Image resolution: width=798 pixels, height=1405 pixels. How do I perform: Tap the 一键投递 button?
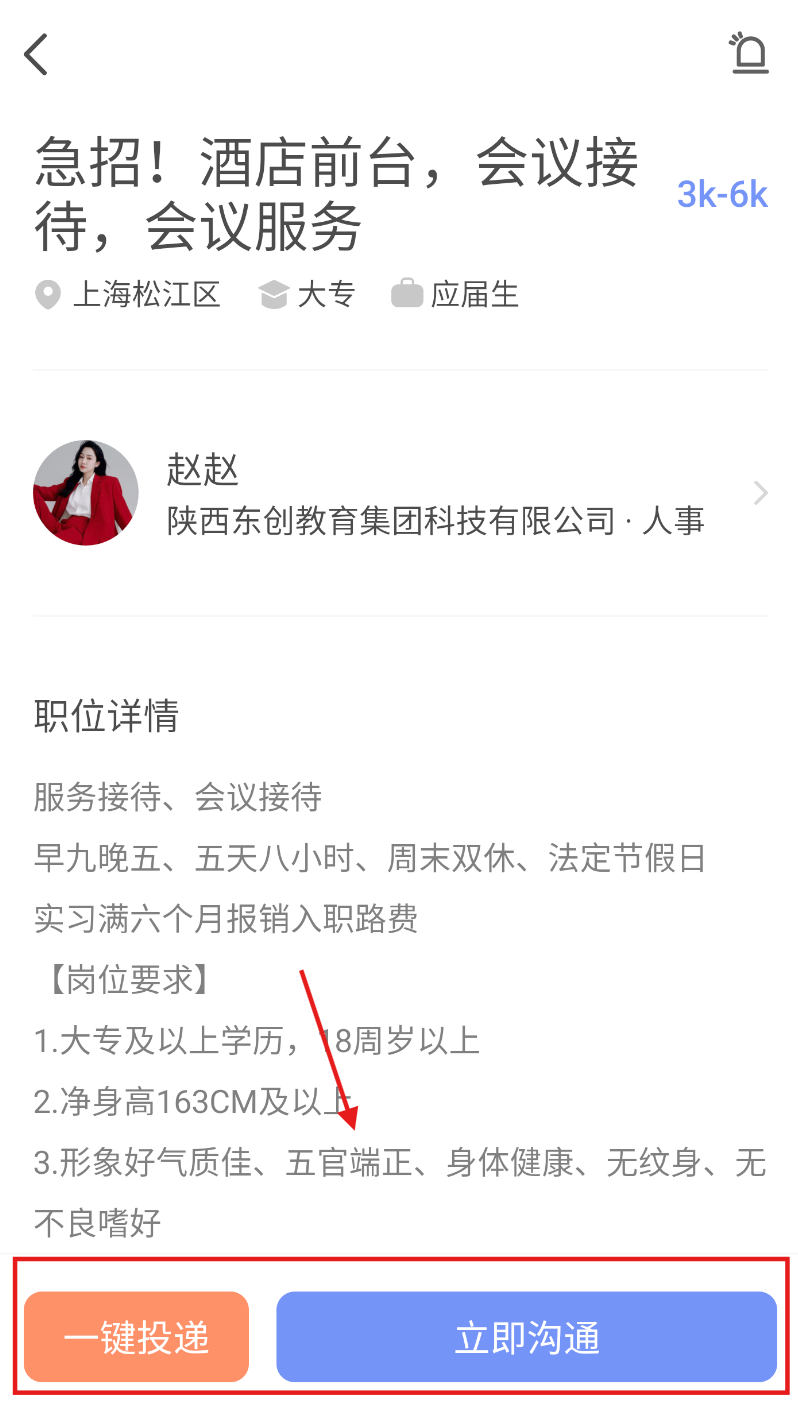coord(136,1337)
